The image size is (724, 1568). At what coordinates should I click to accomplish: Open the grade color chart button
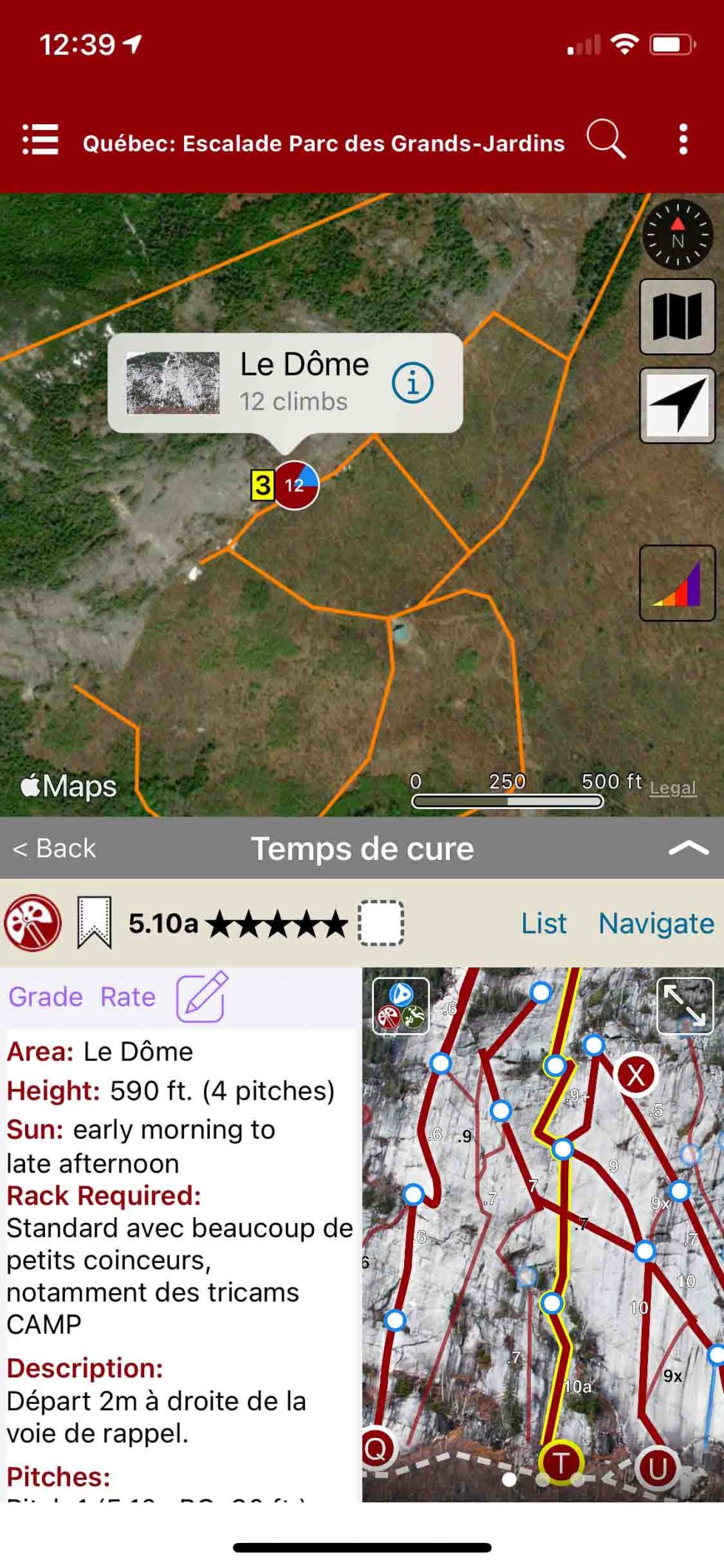click(677, 584)
